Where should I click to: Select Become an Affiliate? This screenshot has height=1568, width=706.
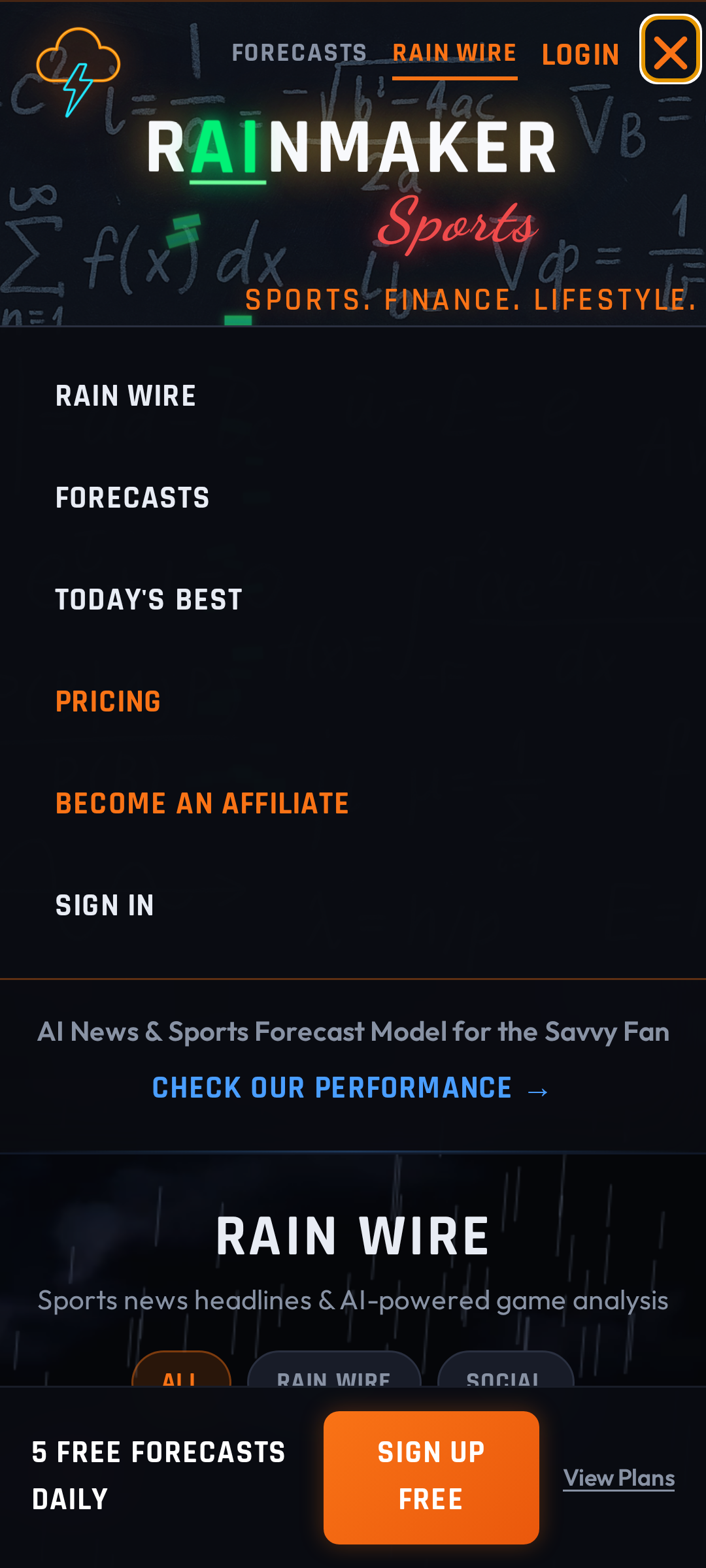[202, 804]
